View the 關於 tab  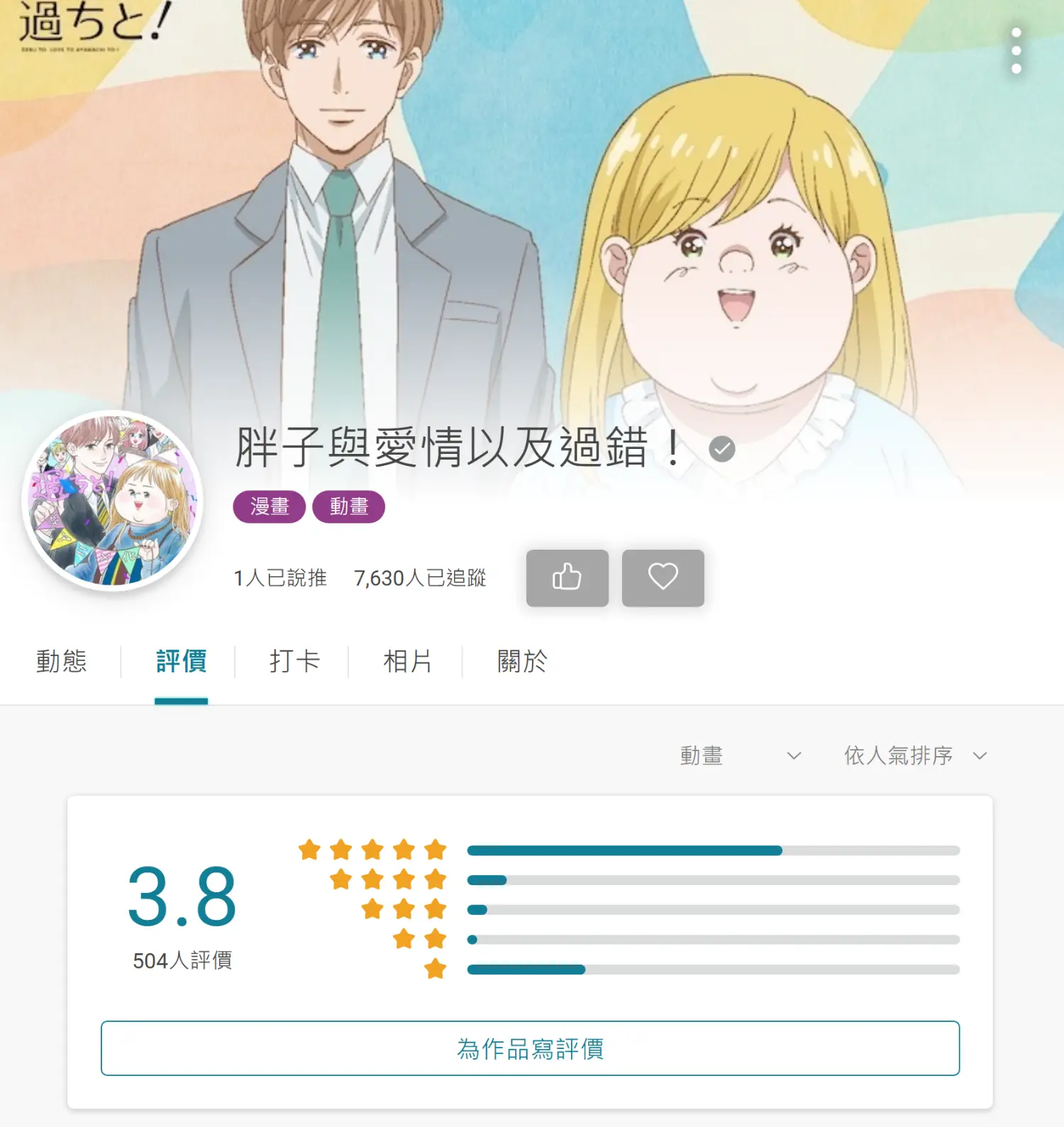click(x=522, y=661)
